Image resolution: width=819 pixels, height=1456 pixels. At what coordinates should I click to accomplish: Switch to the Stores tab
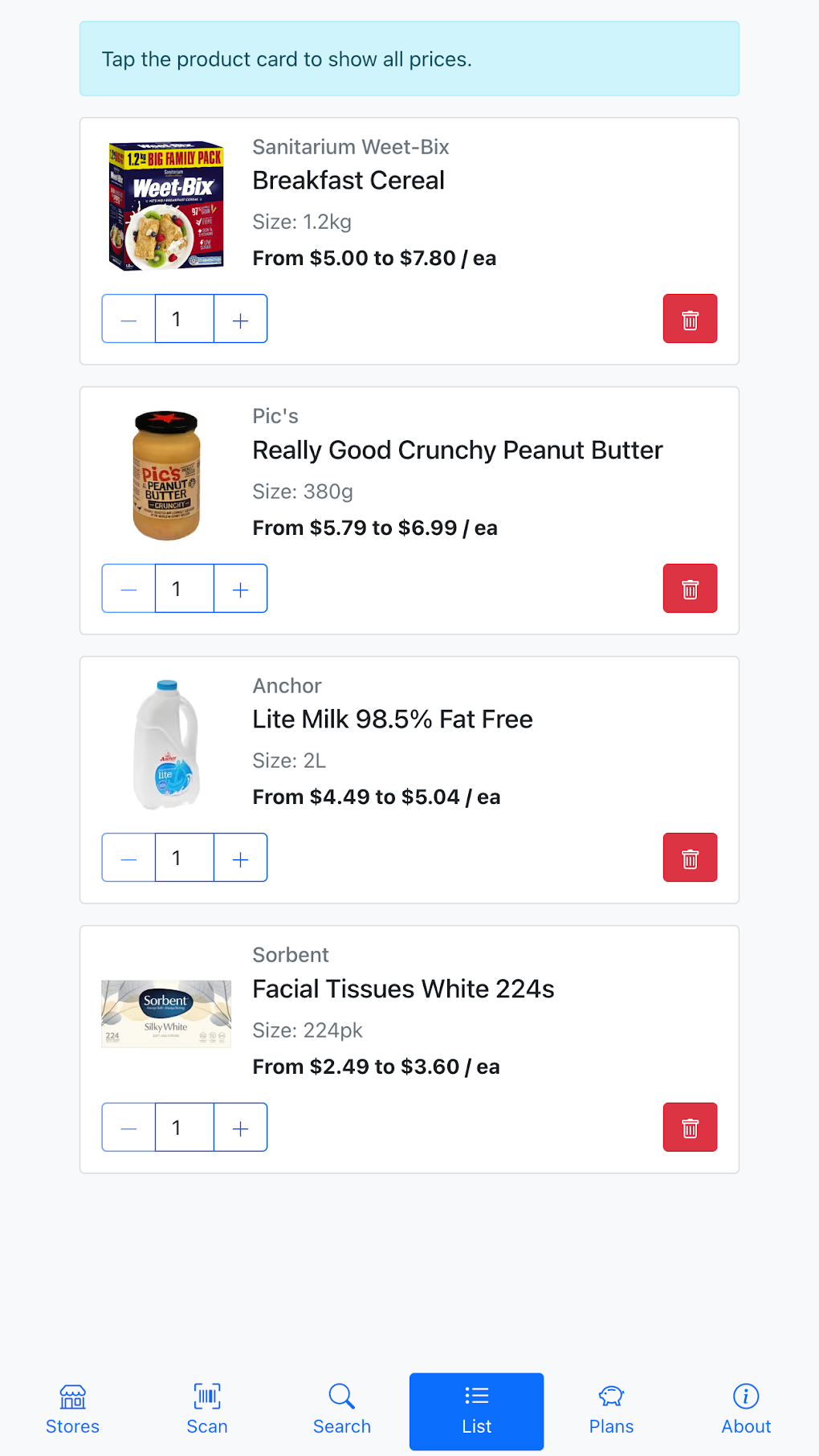[72, 1410]
